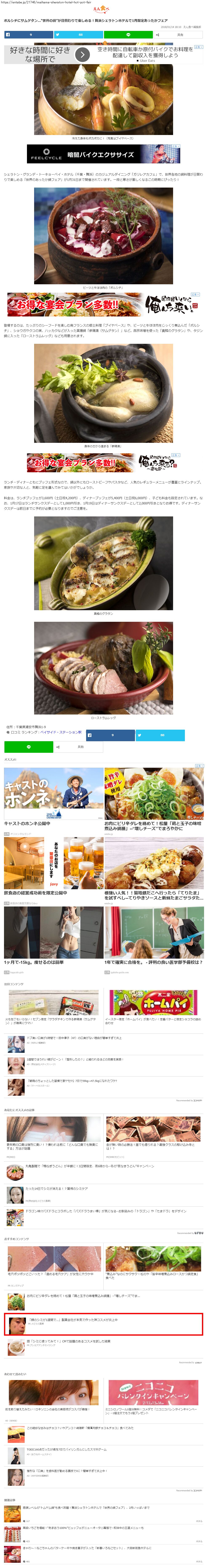Open the 医学部予備校 ad card

pyautogui.click(x=154, y=935)
